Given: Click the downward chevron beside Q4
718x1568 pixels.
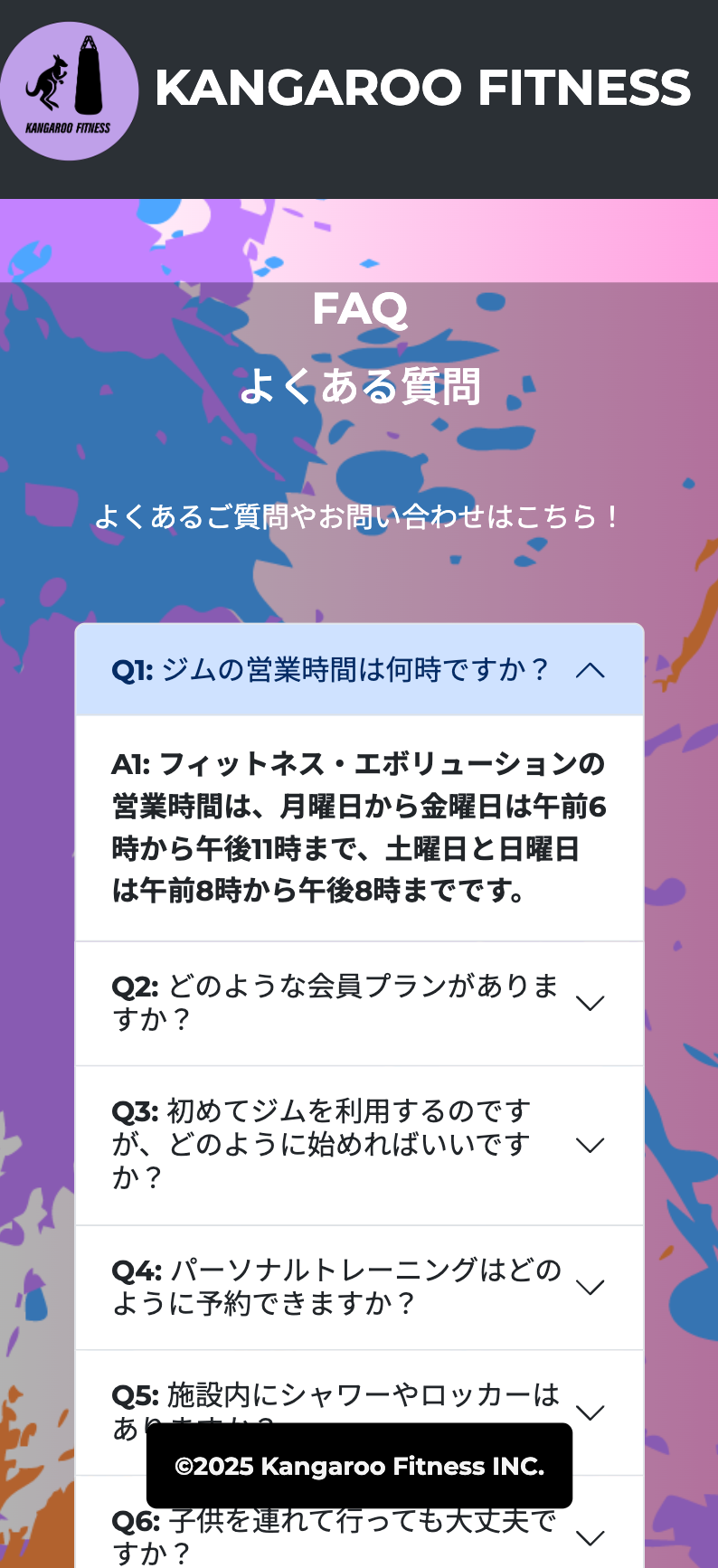Looking at the screenshot, I should 591,1286.
